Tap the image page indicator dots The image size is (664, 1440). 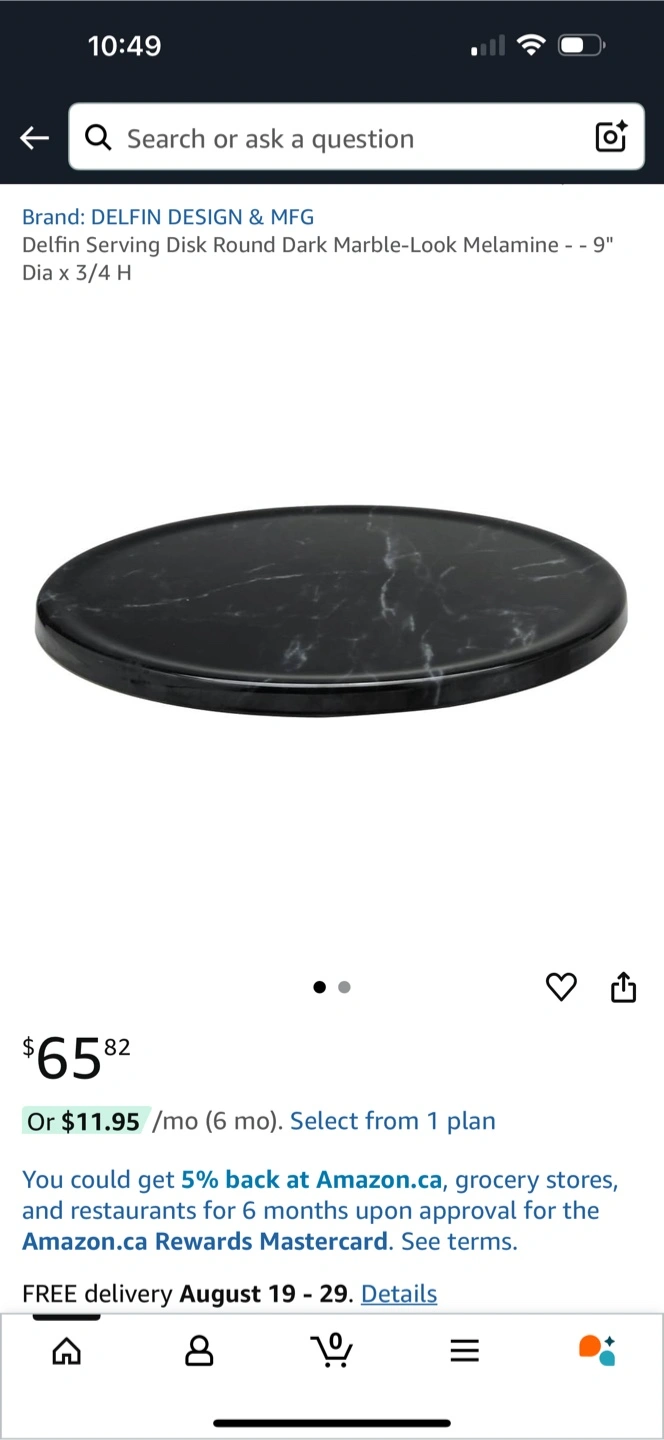coord(332,987)
